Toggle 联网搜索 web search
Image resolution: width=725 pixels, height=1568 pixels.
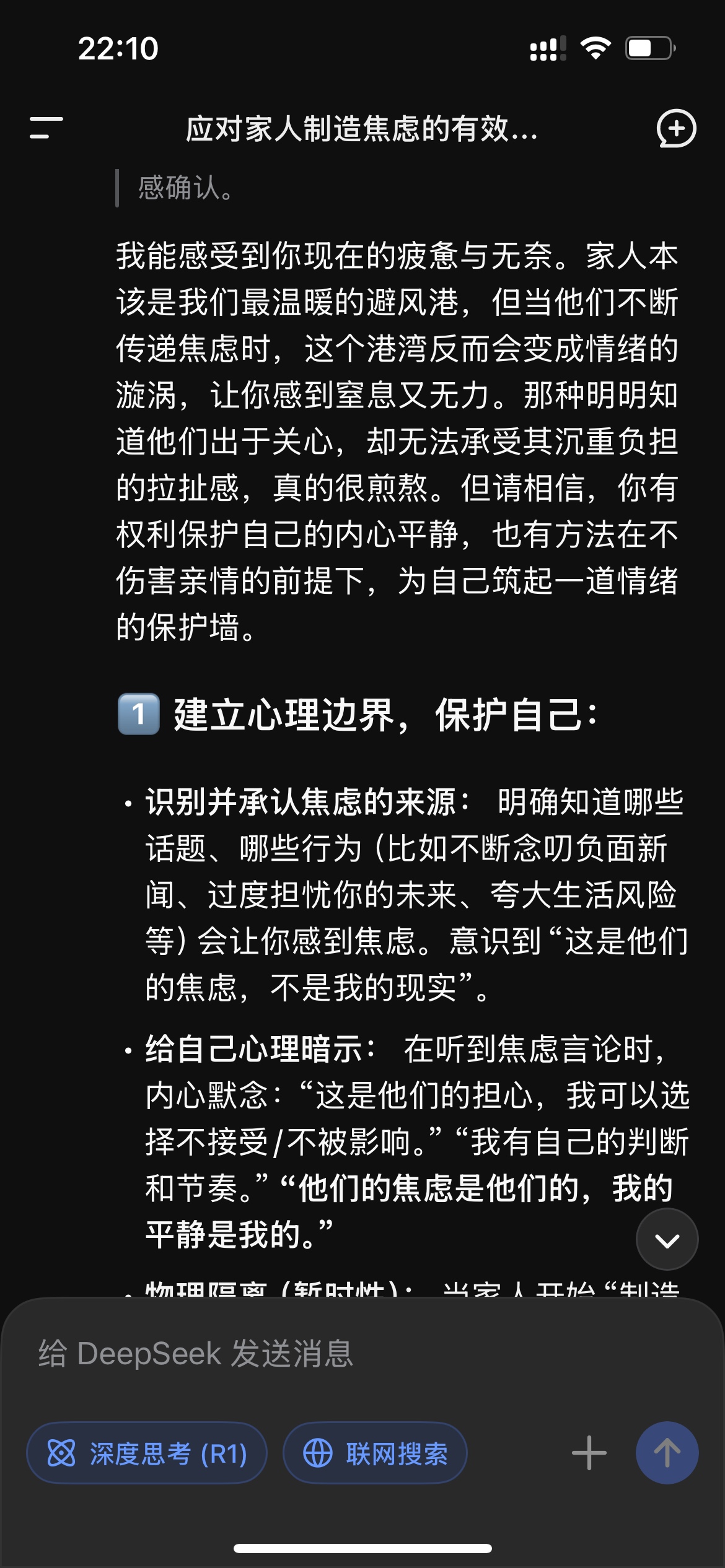375,1453
